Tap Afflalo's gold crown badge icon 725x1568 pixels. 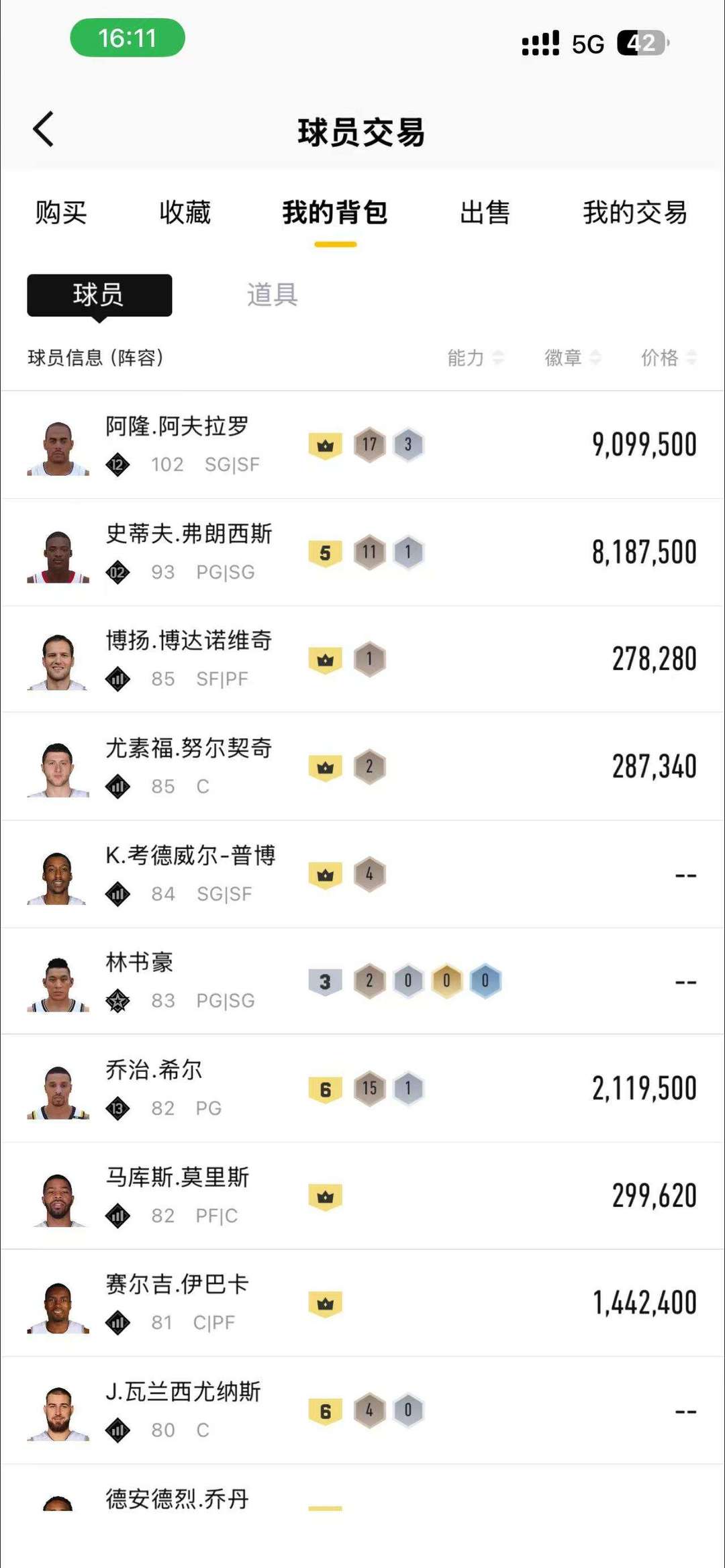click(x=327, y=444)
